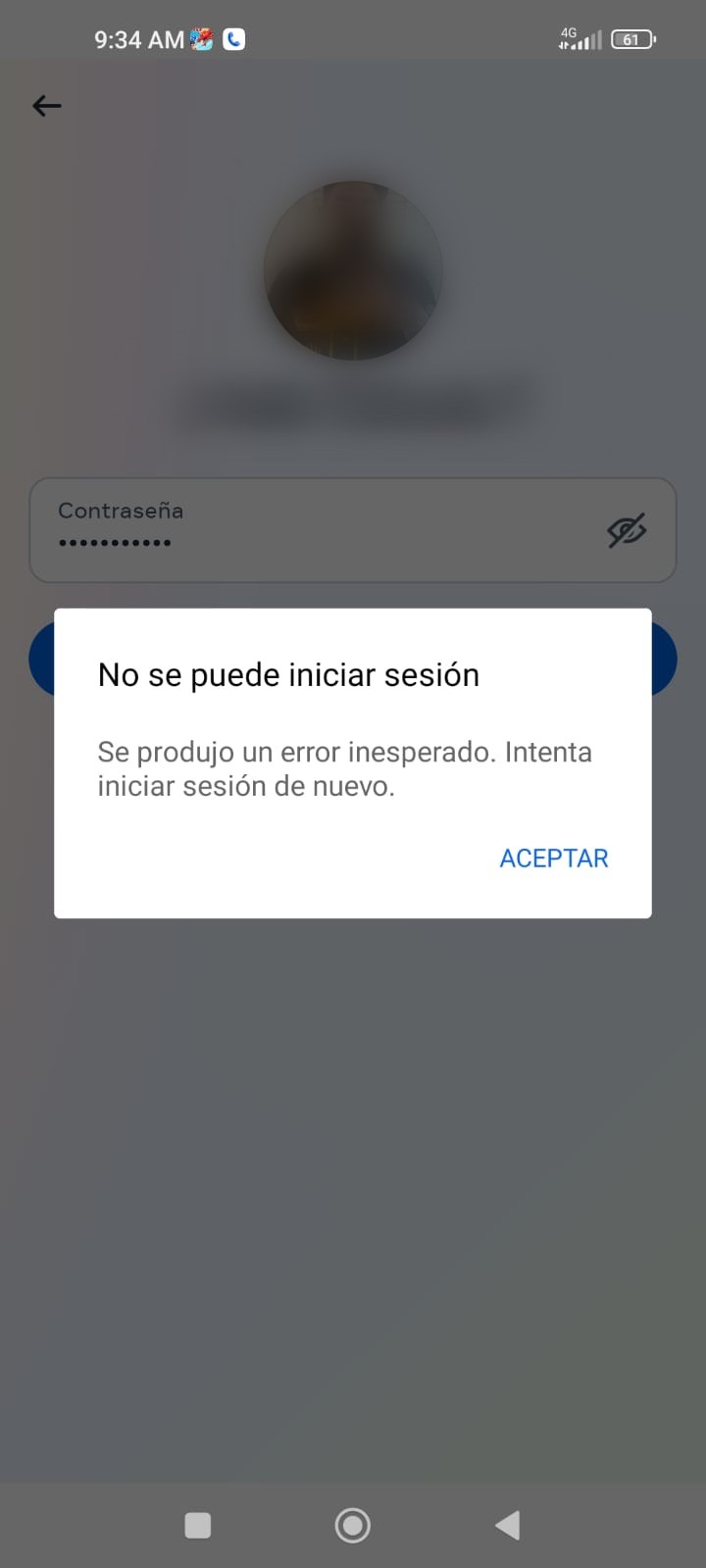
Task: Toggle password visibility eye icon
Action: (626, 530)
